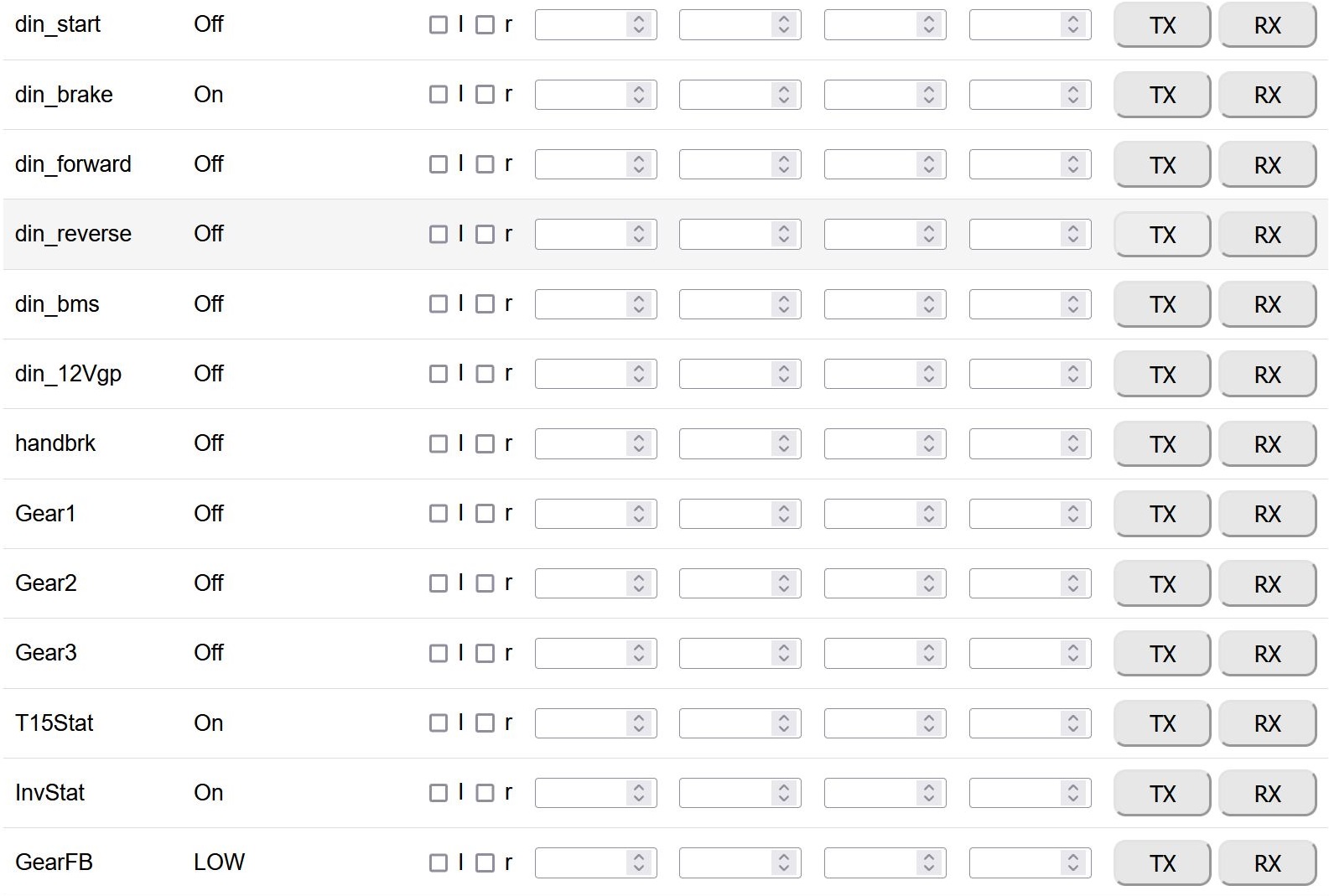The width and height of the screenshot is (1329, 896).
Task: Tap the RX button for din_brake
Action: (x=1267, y=95)
